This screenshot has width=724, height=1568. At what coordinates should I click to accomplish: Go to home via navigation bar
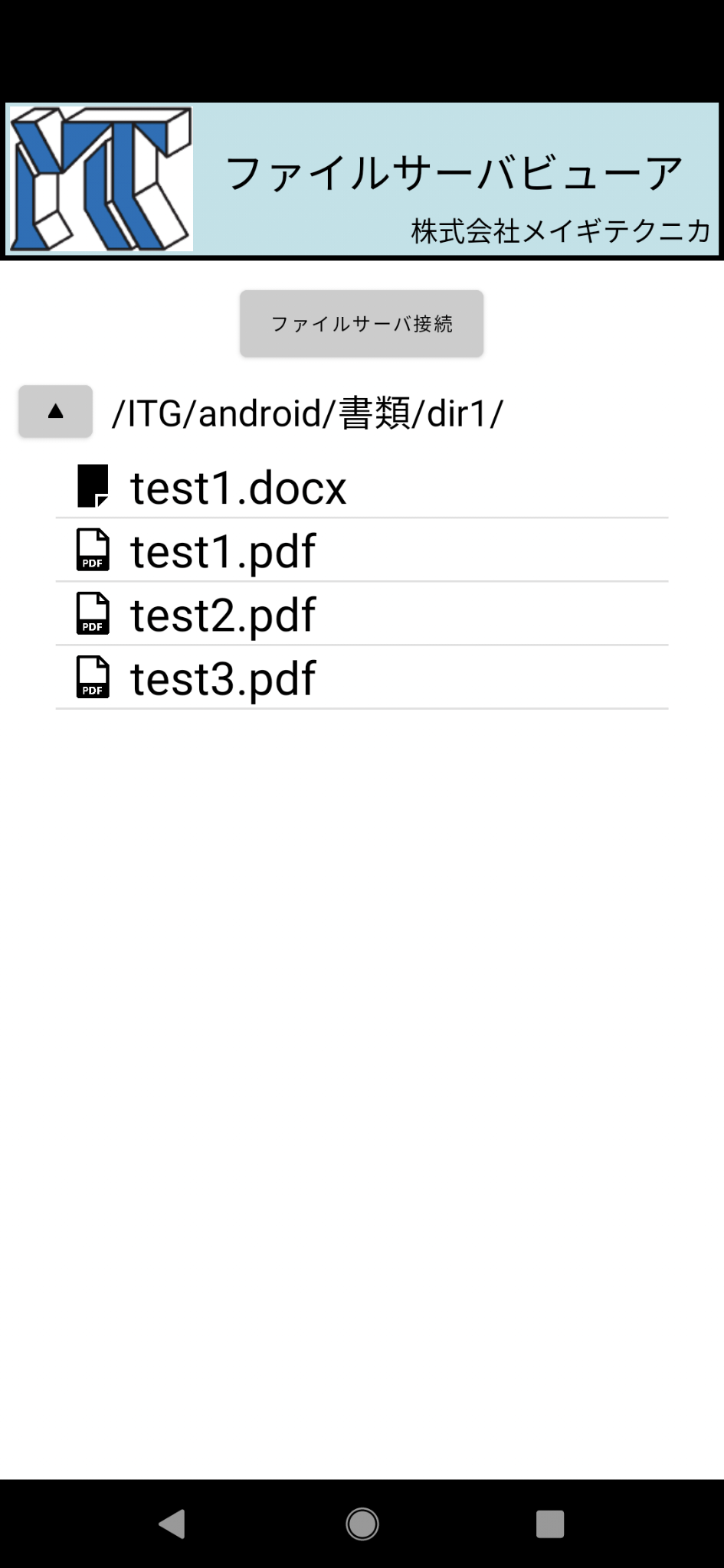[x=362, y=1524]
